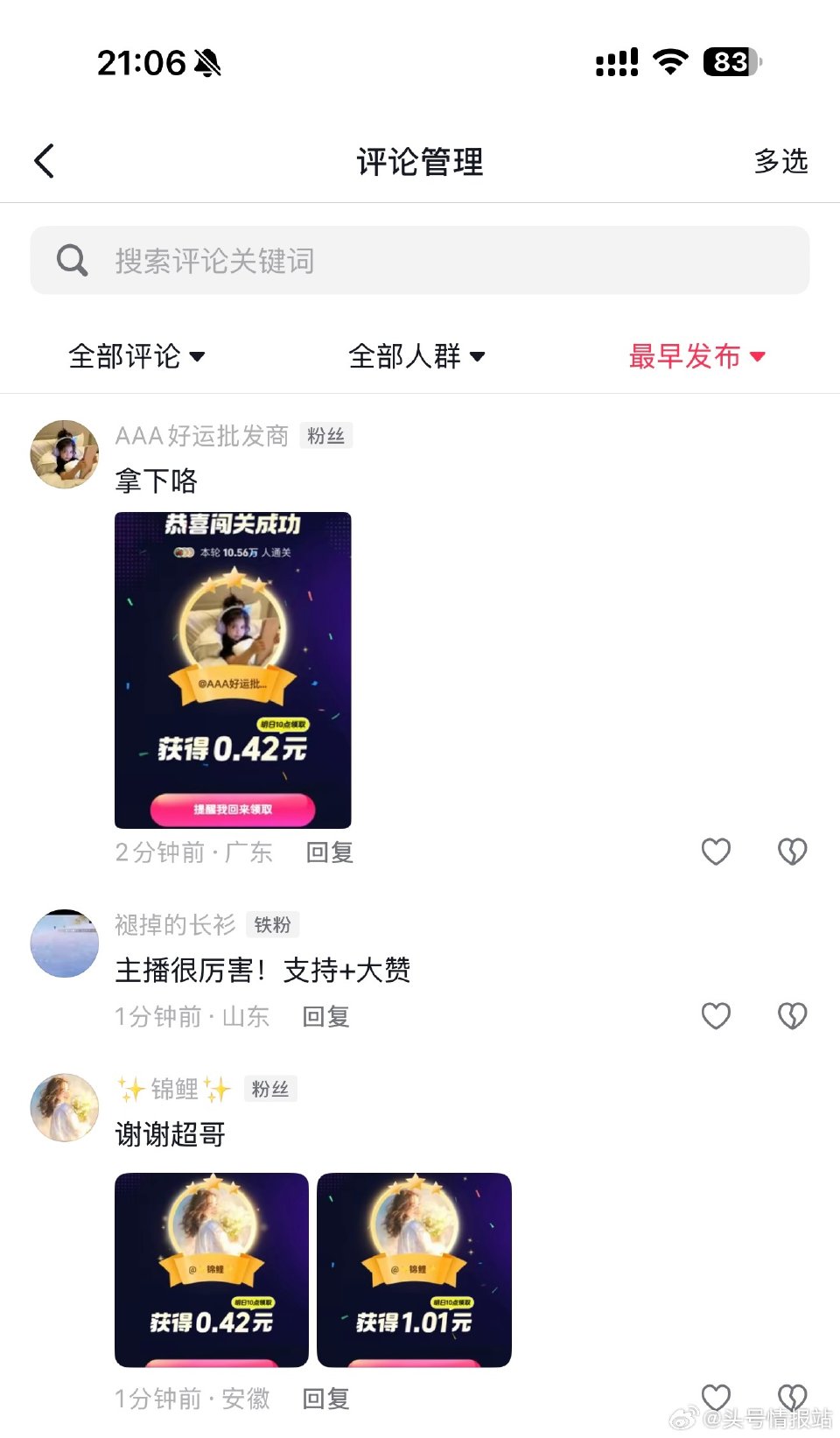Select the 粉丝 badge next to AAA好运批发商
This screenshot has width=840, height=1438.
(326, 435)
